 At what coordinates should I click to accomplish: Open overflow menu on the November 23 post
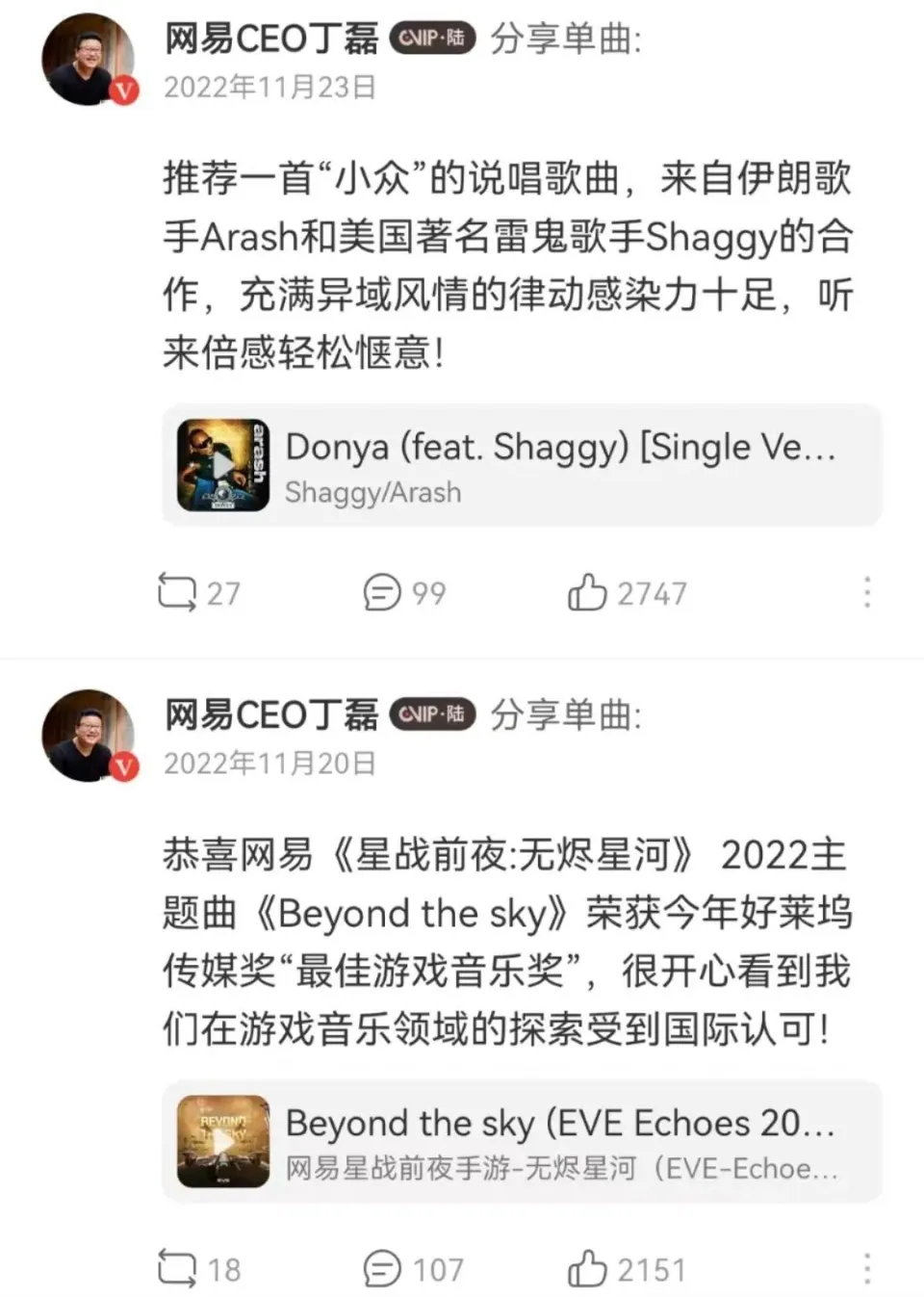pos(867,592)
